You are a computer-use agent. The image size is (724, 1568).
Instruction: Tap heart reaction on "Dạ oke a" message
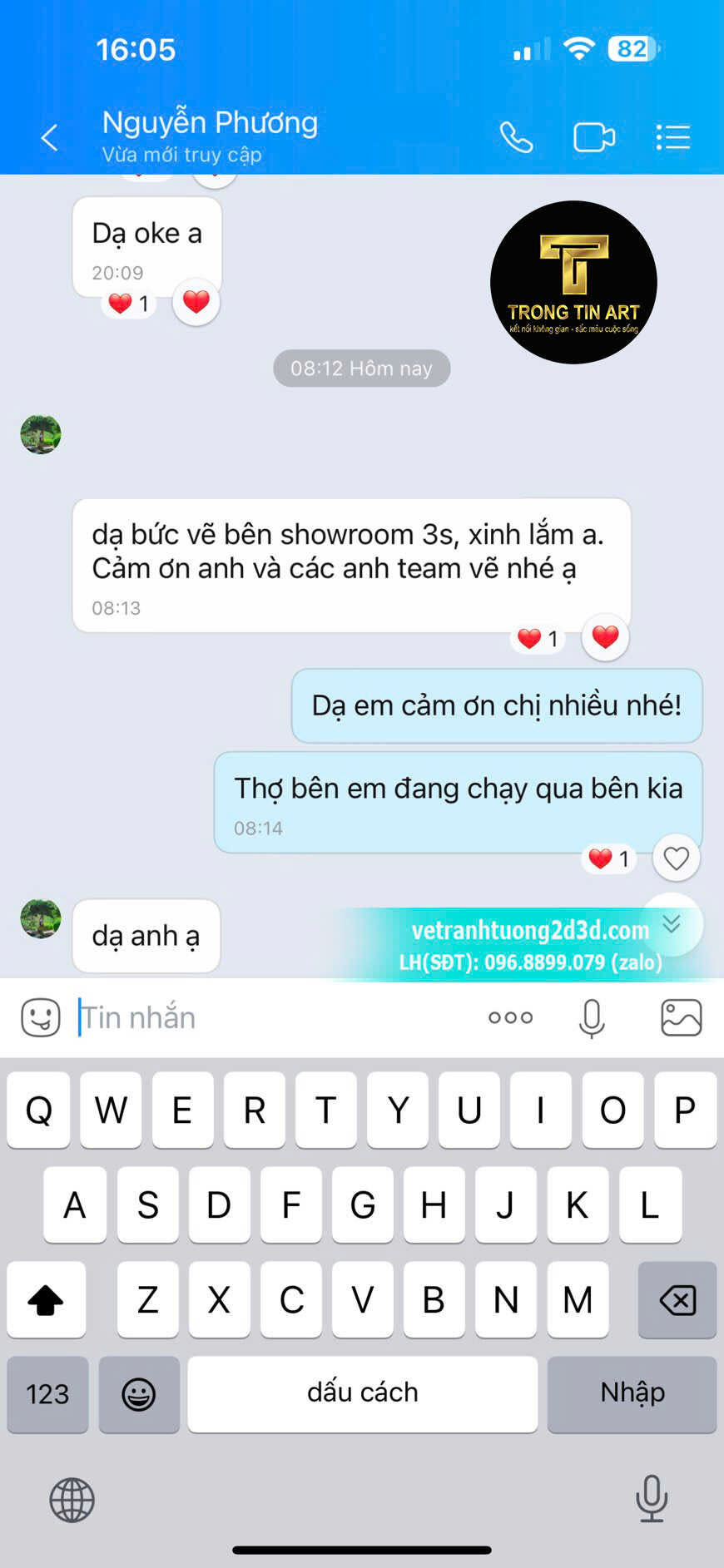[196, 301]
